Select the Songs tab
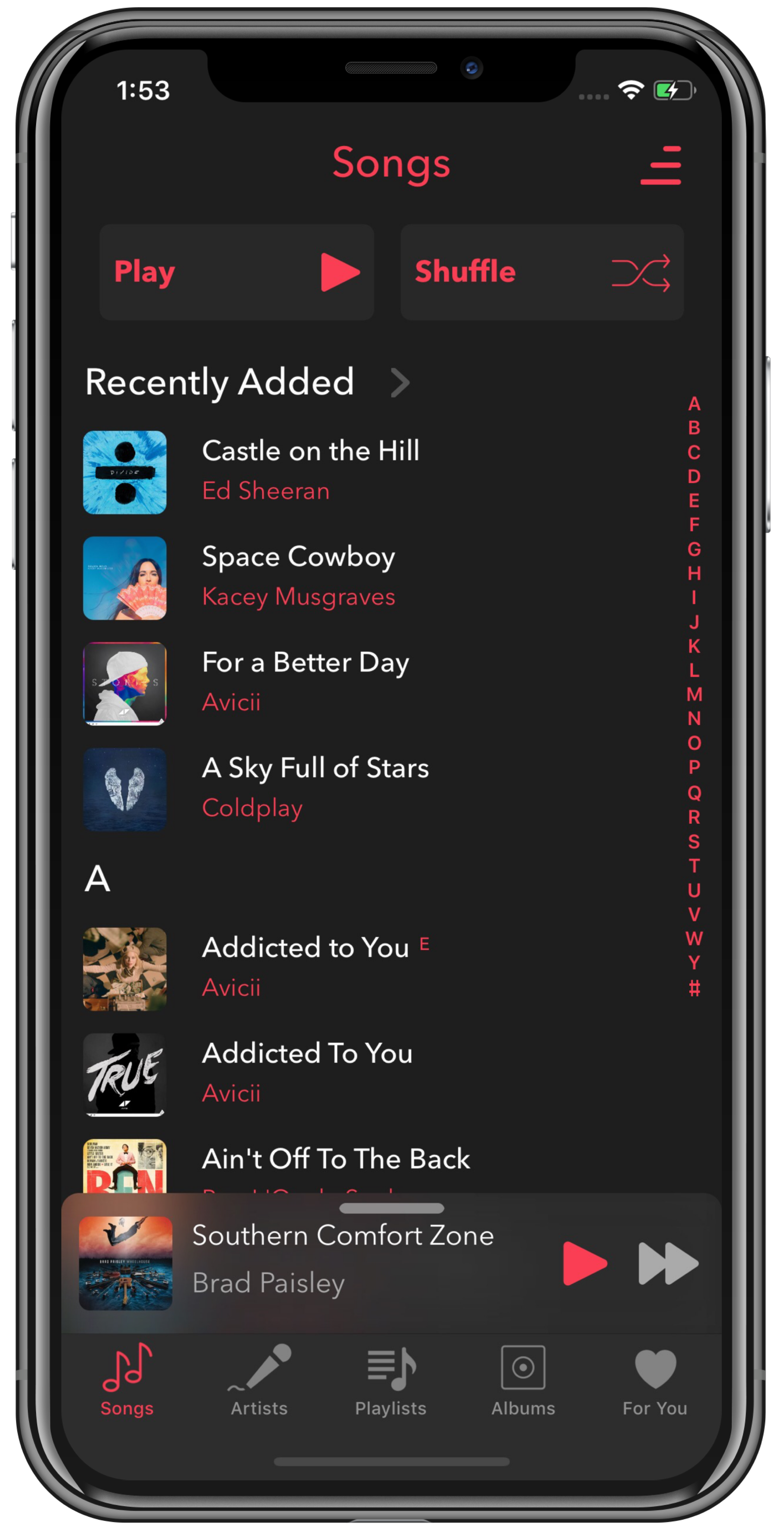This screenshot has width=784, height=1534. (x=127, y=1380)
